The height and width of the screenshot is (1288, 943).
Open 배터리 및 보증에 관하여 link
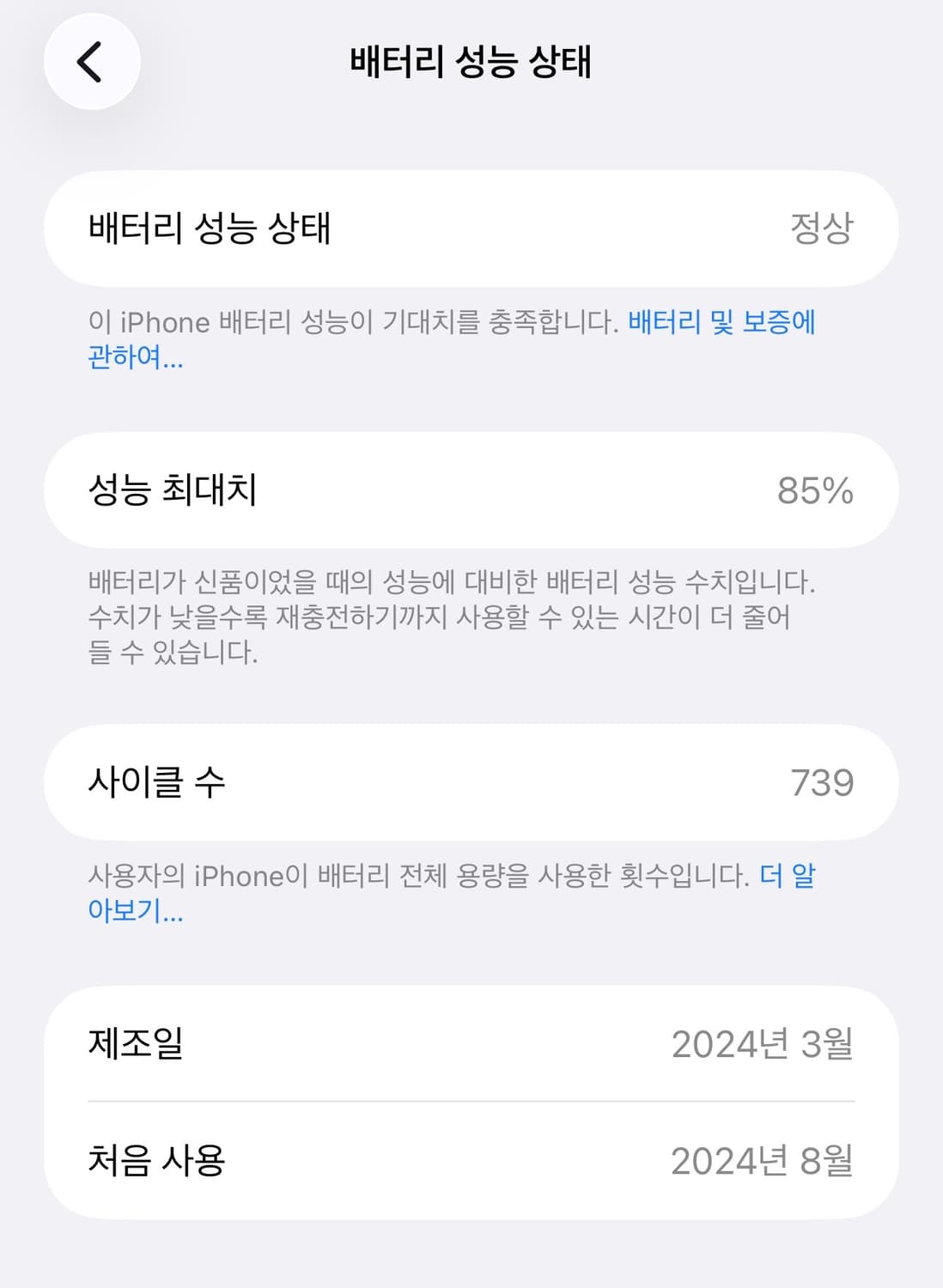point(721,321)
